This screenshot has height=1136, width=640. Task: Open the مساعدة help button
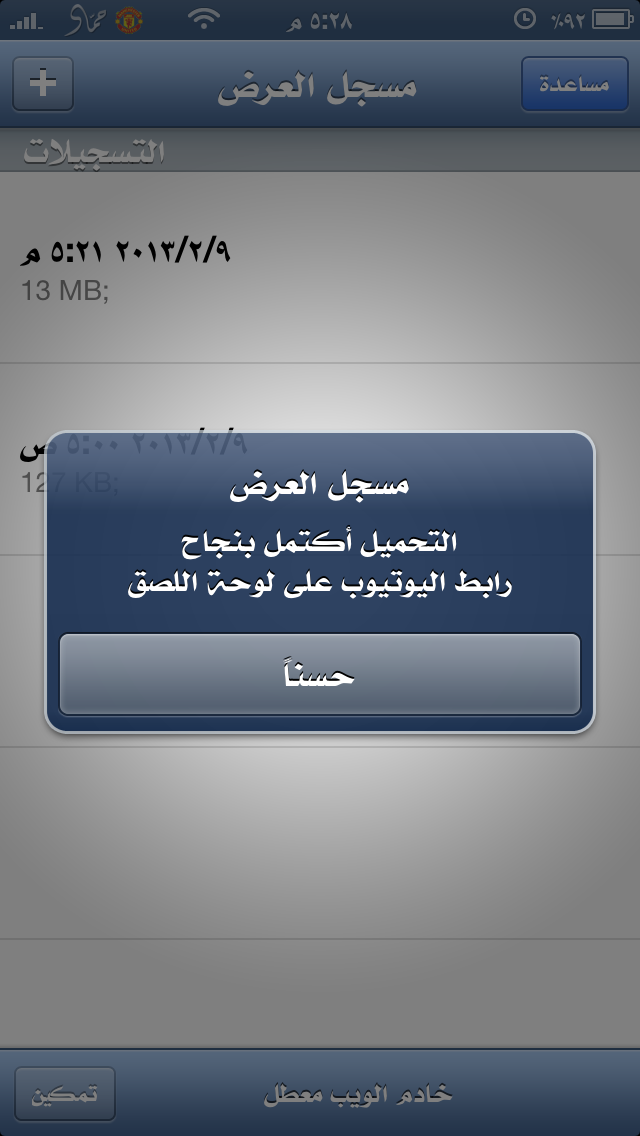[574, 84]
